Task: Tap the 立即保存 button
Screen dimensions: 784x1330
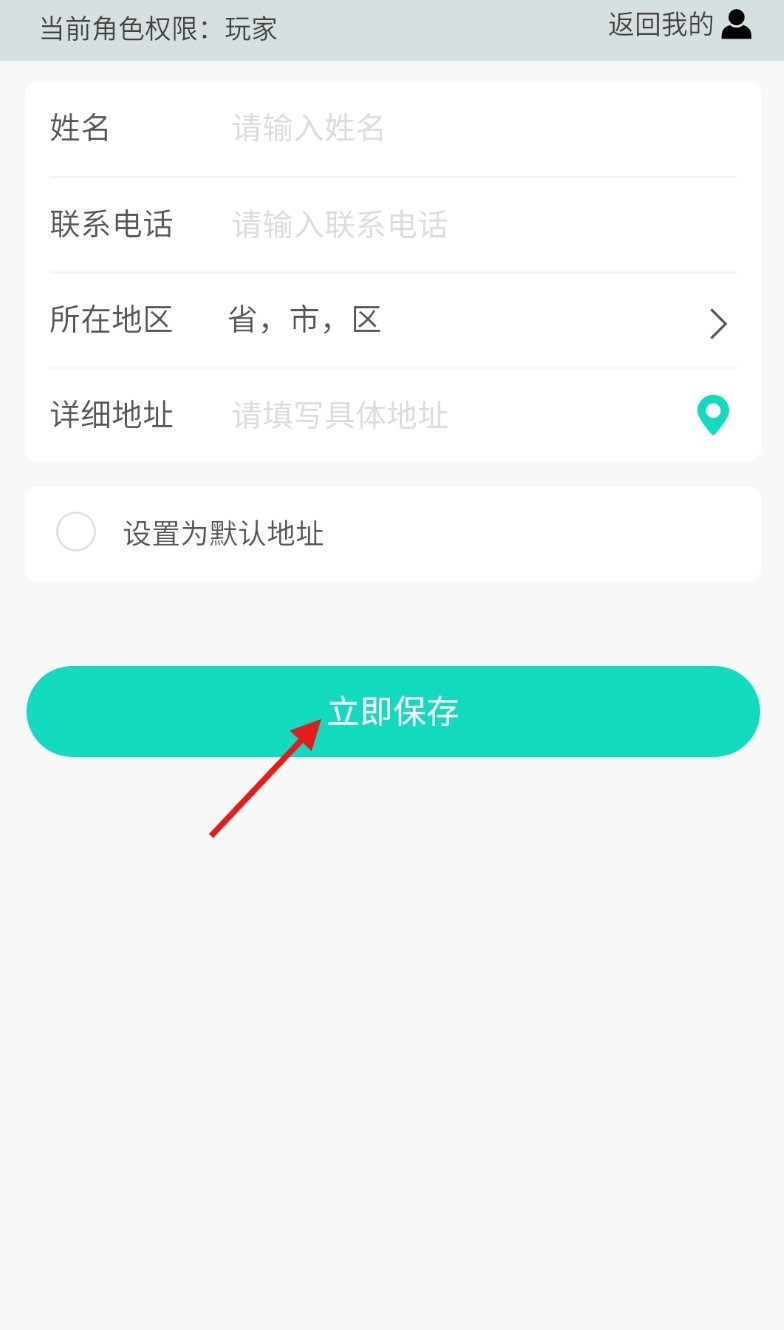Action: pos(393,711)
